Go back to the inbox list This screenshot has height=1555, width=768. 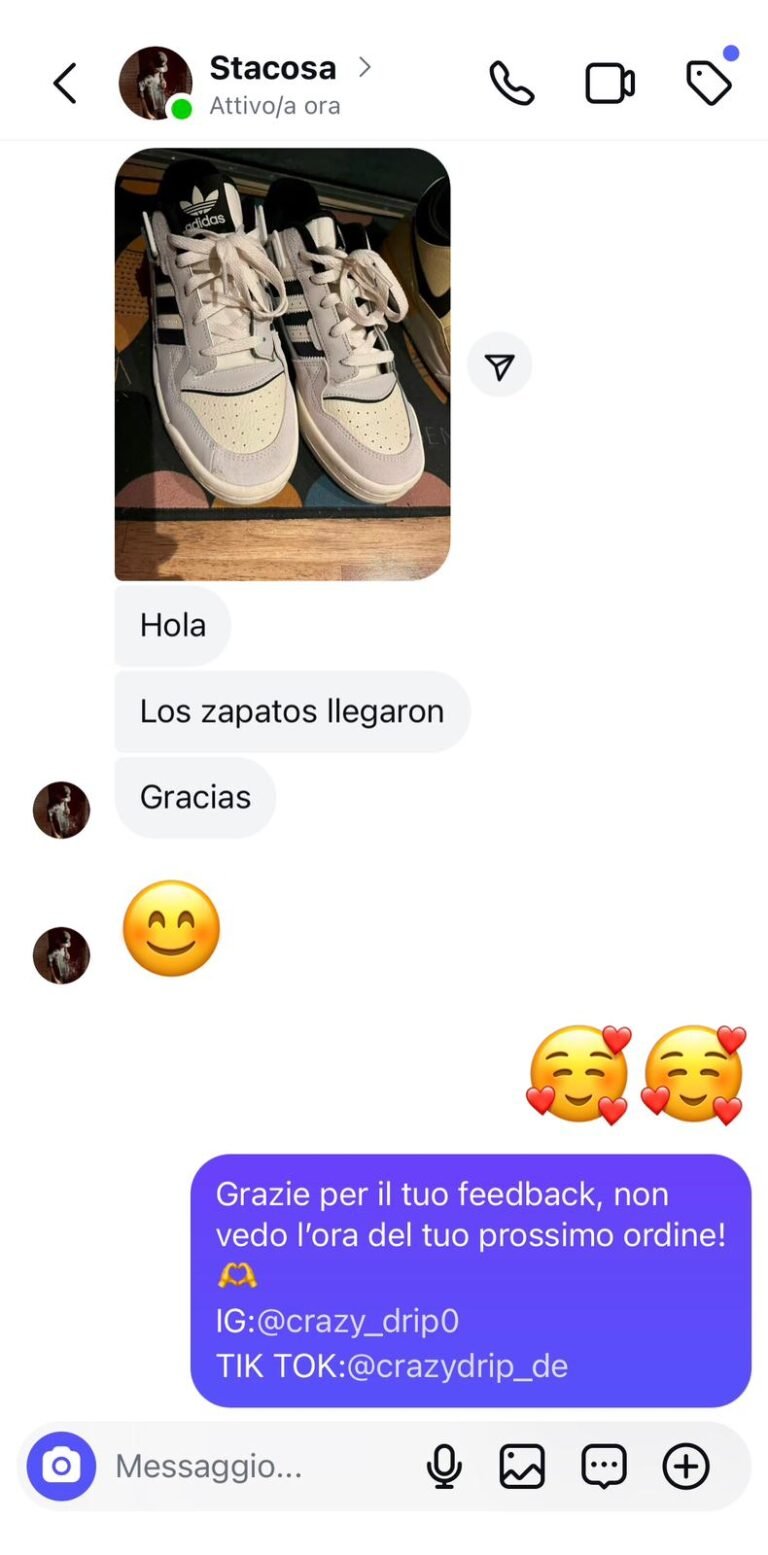point(65,83)
